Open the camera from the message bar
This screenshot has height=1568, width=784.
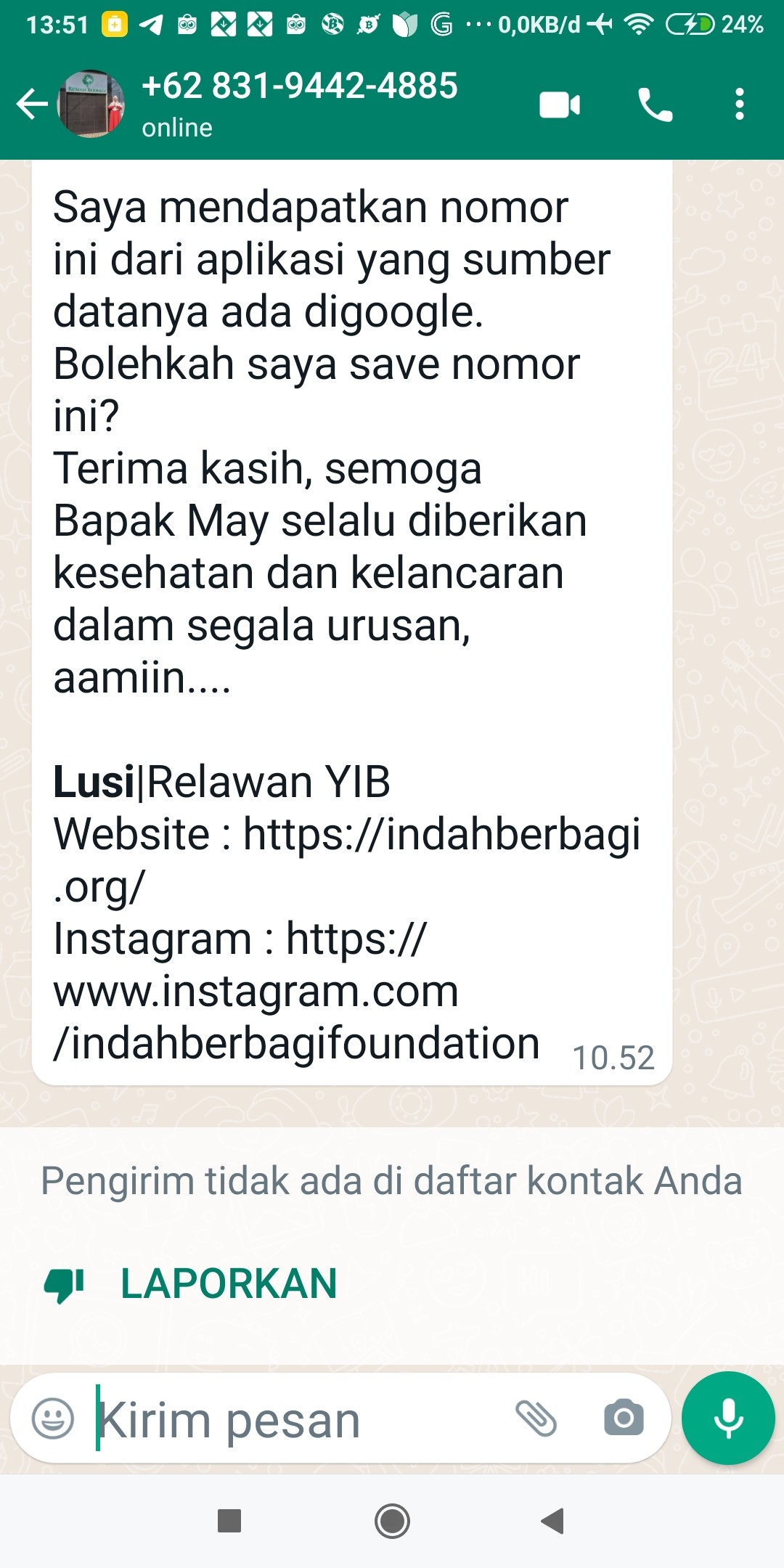click(624, 1417)
